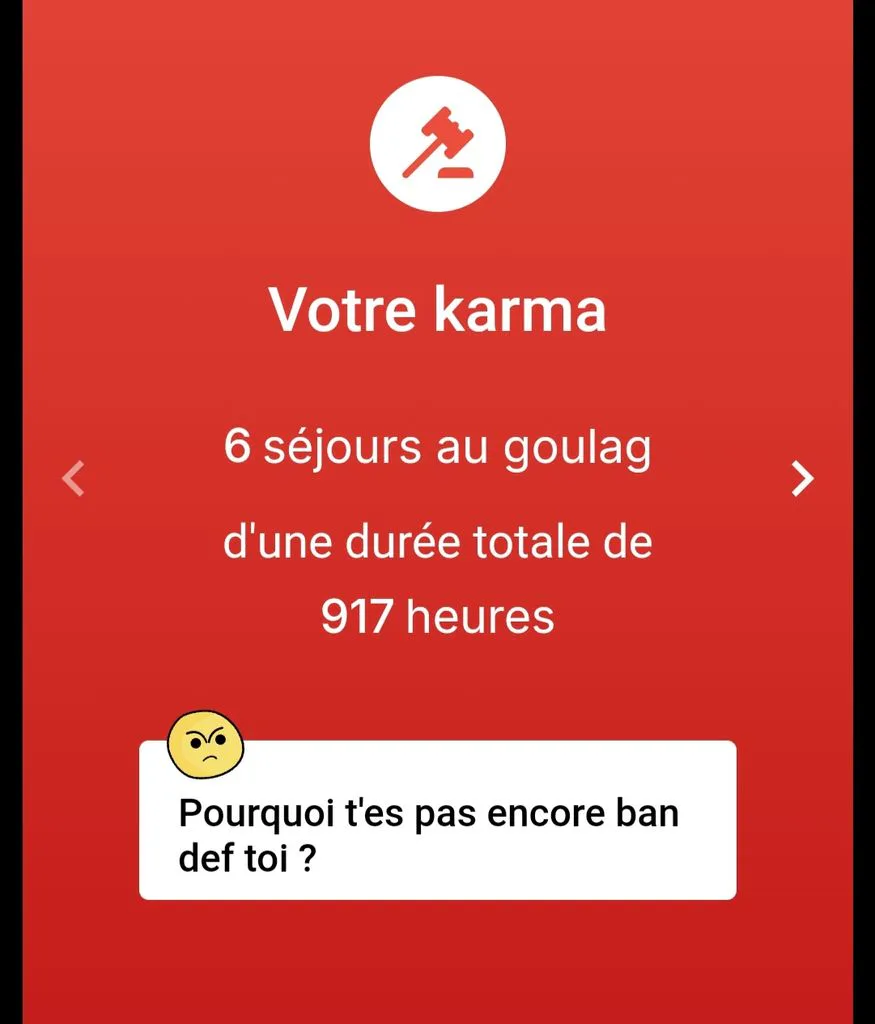Go to the next recap slide

coord(803,479)
